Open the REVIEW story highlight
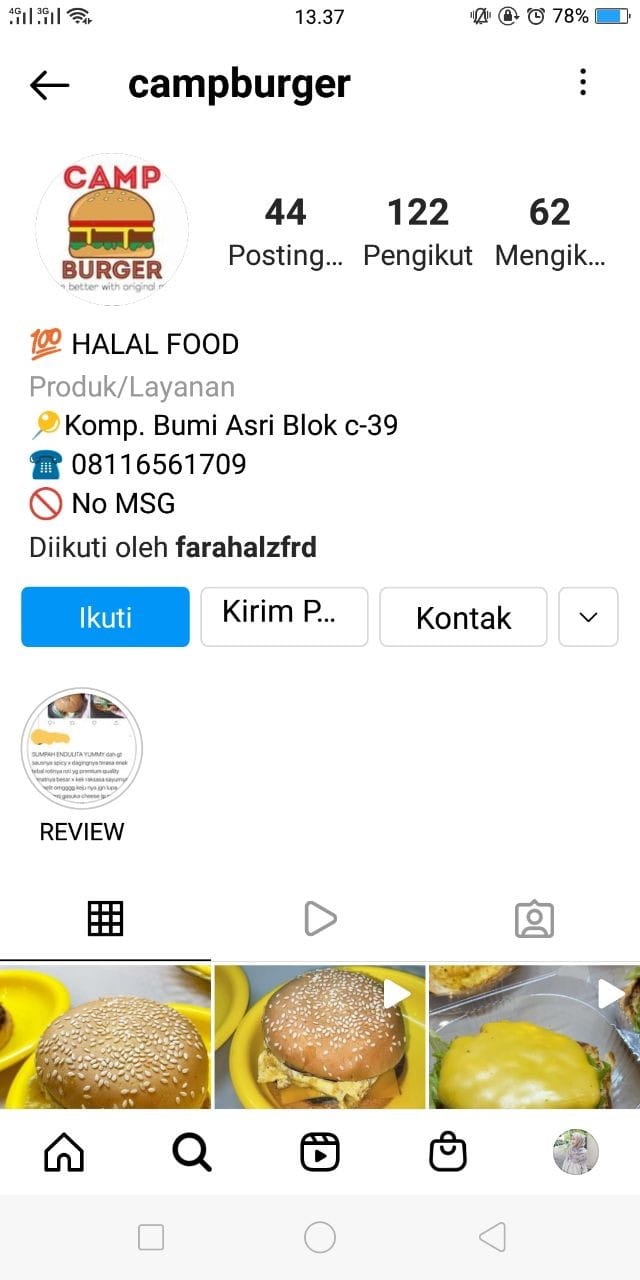This screenshot has width=640, height=1280. point(82,749)
